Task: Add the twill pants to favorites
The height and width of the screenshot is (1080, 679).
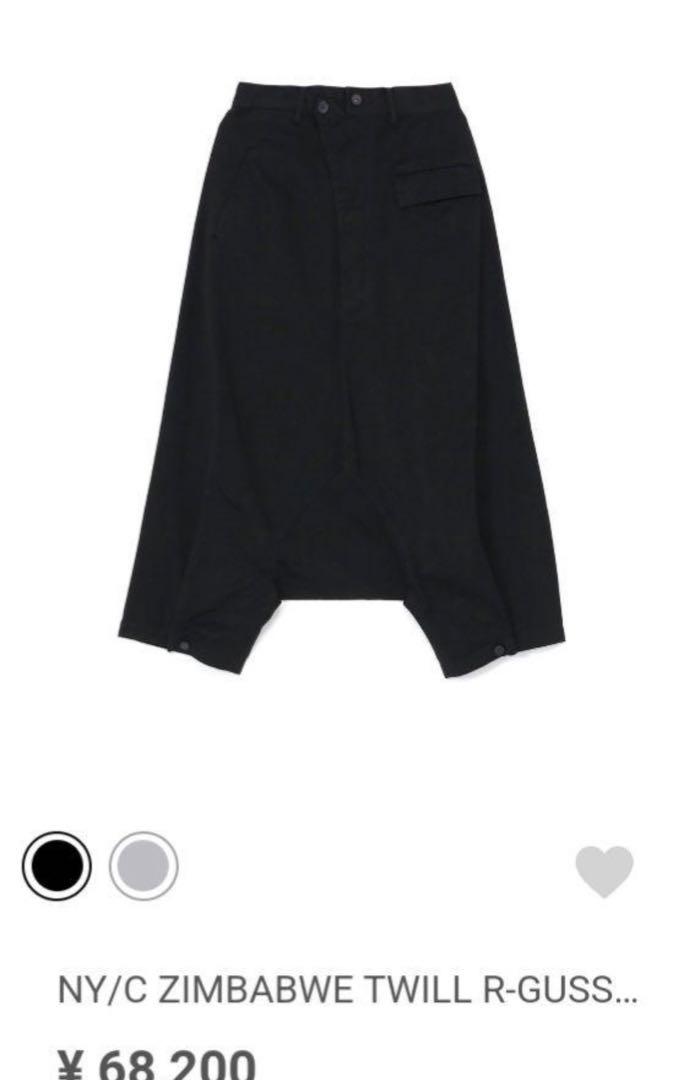Action: [605, 871]
